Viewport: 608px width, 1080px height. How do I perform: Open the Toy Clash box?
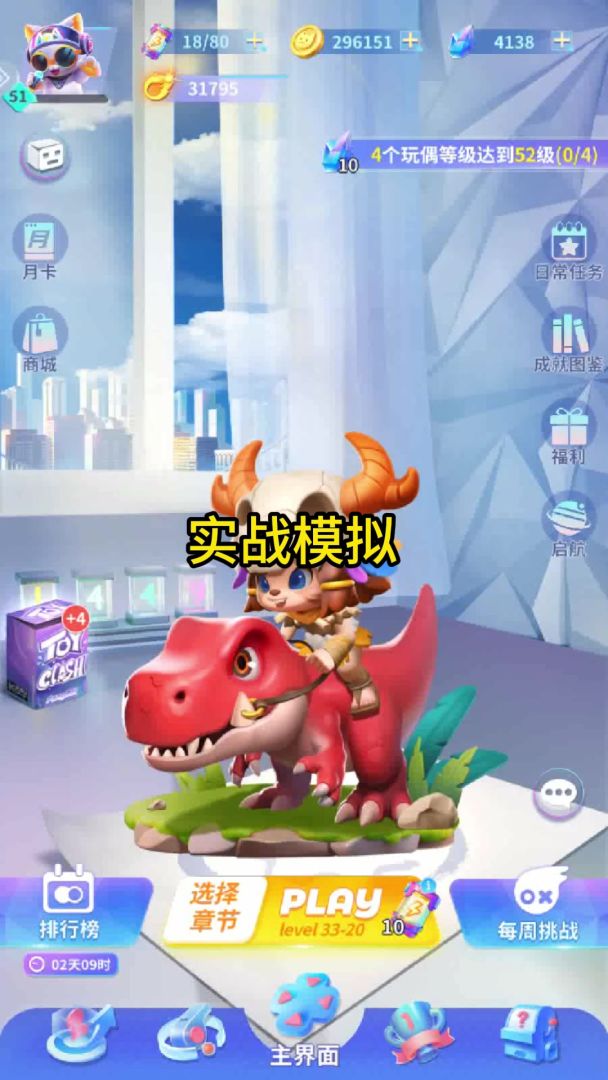pyautogui.click(x=48, y=653)
